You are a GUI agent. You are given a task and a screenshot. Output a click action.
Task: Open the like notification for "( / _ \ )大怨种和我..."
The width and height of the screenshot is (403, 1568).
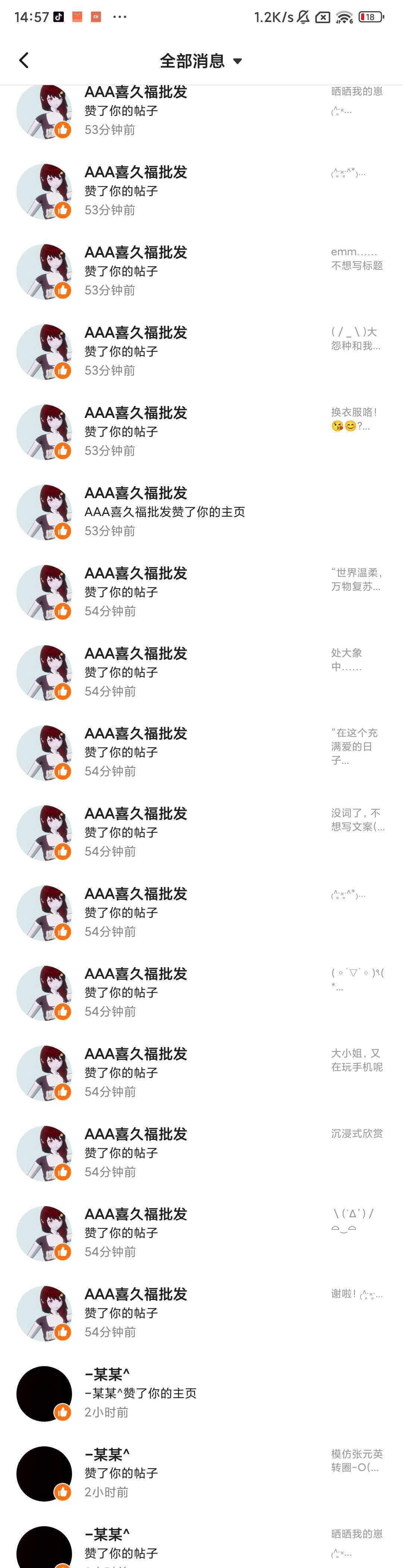201,351
